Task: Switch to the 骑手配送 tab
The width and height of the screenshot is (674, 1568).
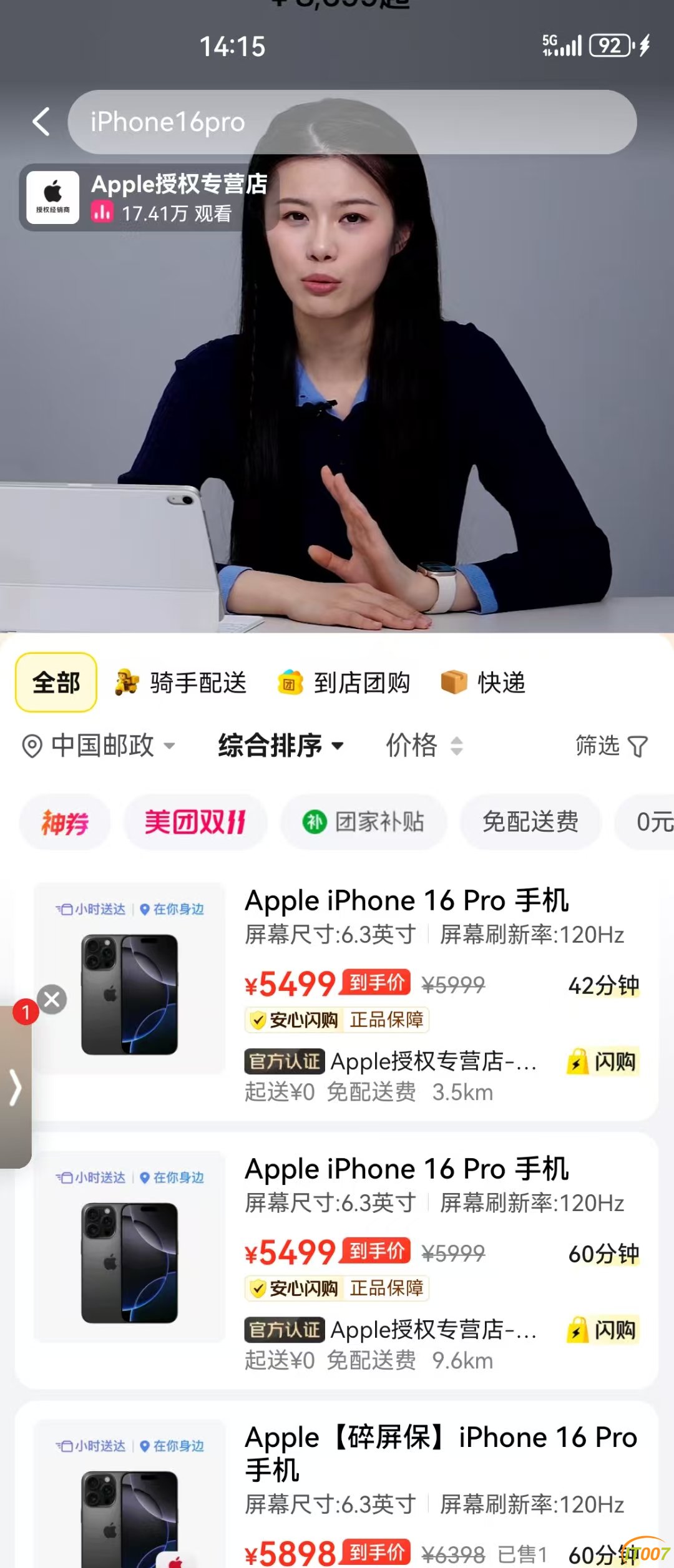Action: (x=182, y=683)
